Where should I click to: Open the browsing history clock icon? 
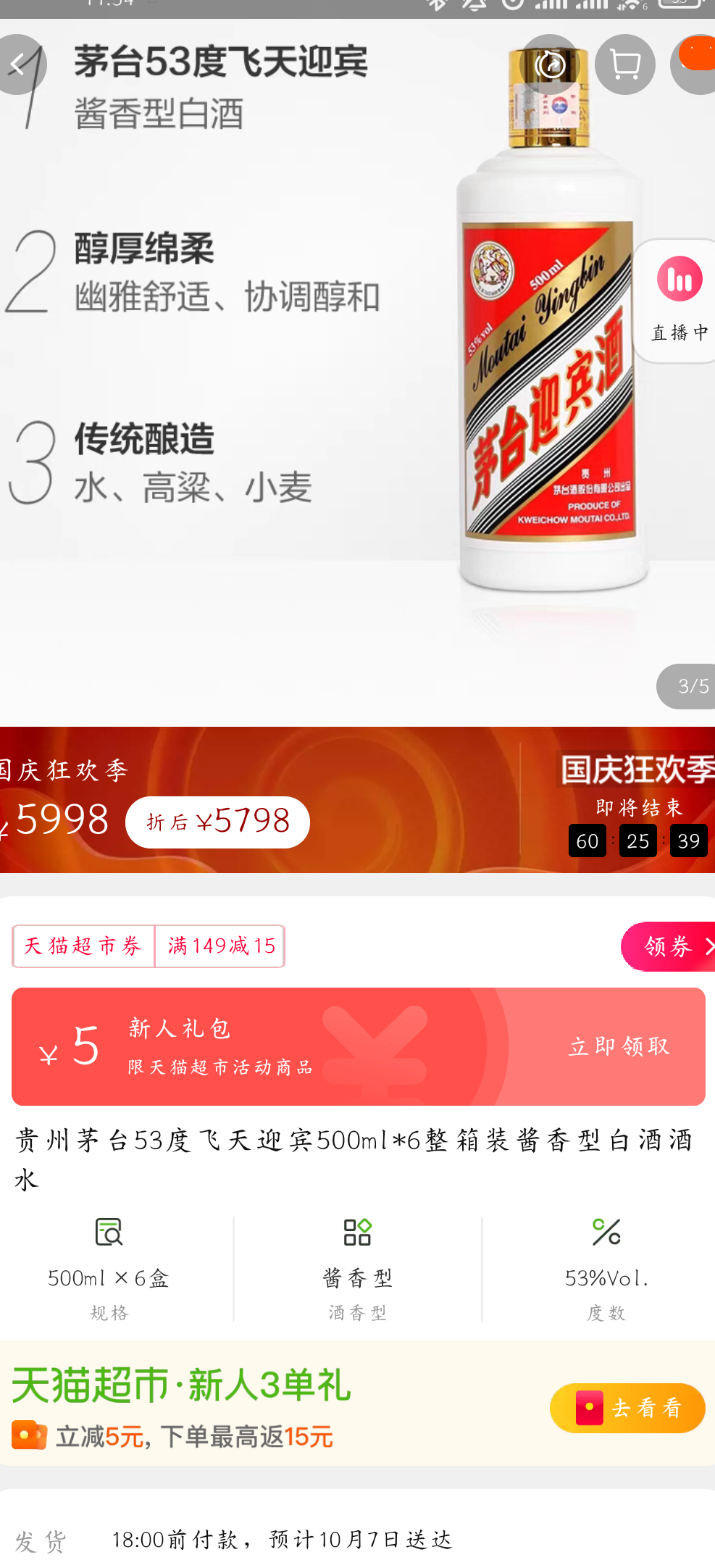click(x=551, y=65)
